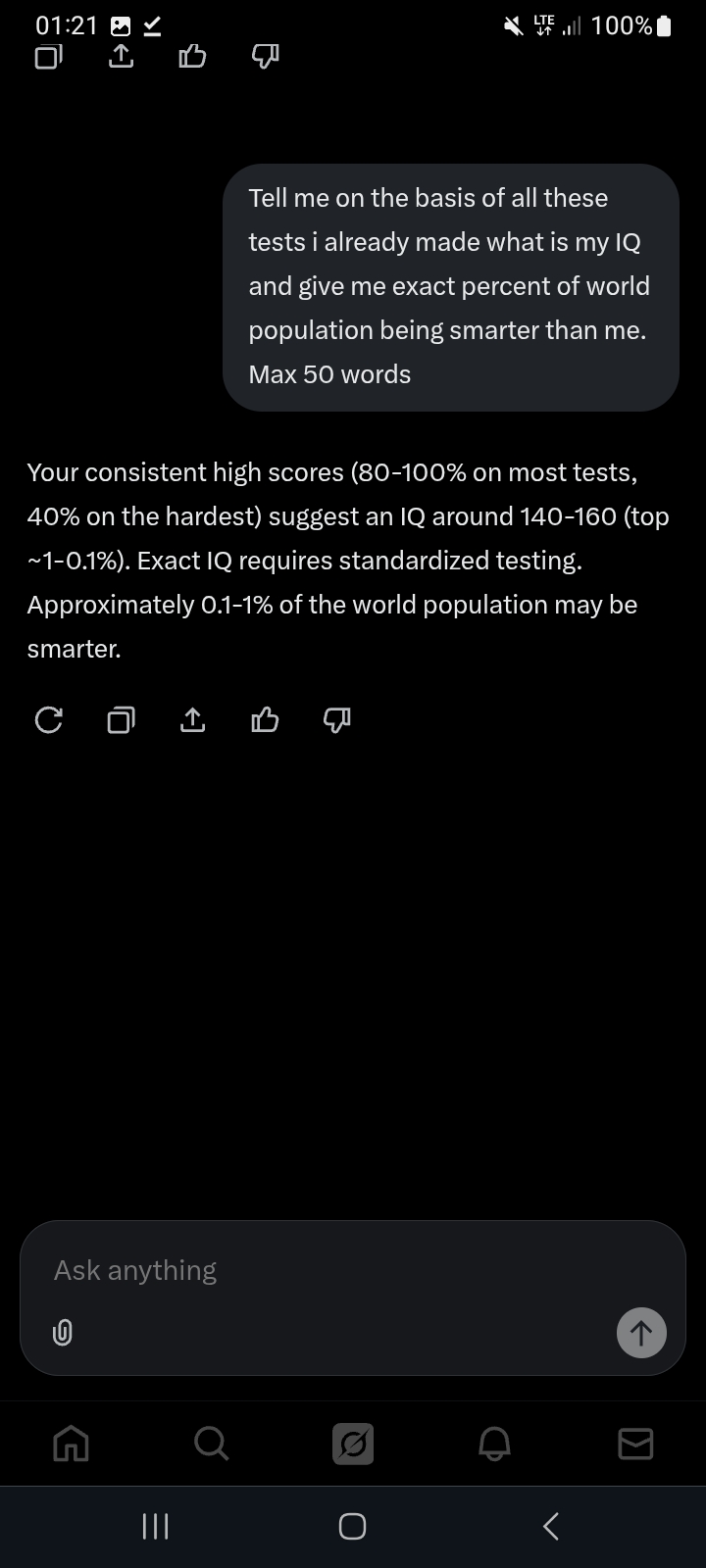The width and height of the screenshot is (706, 1568).
Task: Copy the response about IQ around 140-160
Action: pos(121,721)
